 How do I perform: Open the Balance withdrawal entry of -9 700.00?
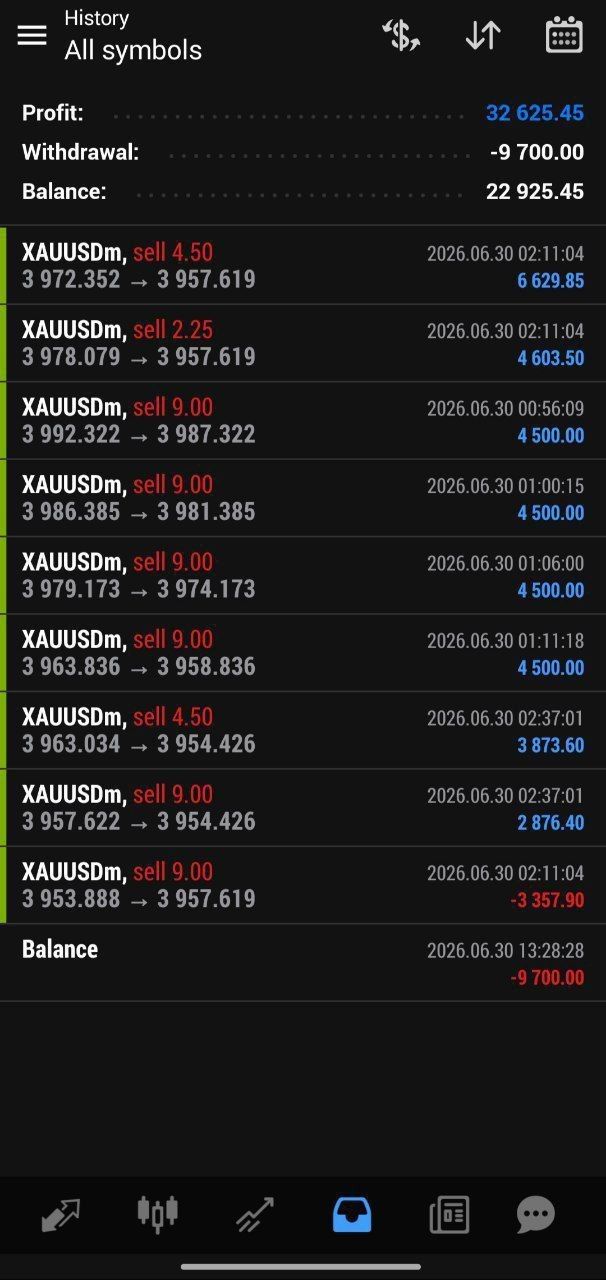303,962
